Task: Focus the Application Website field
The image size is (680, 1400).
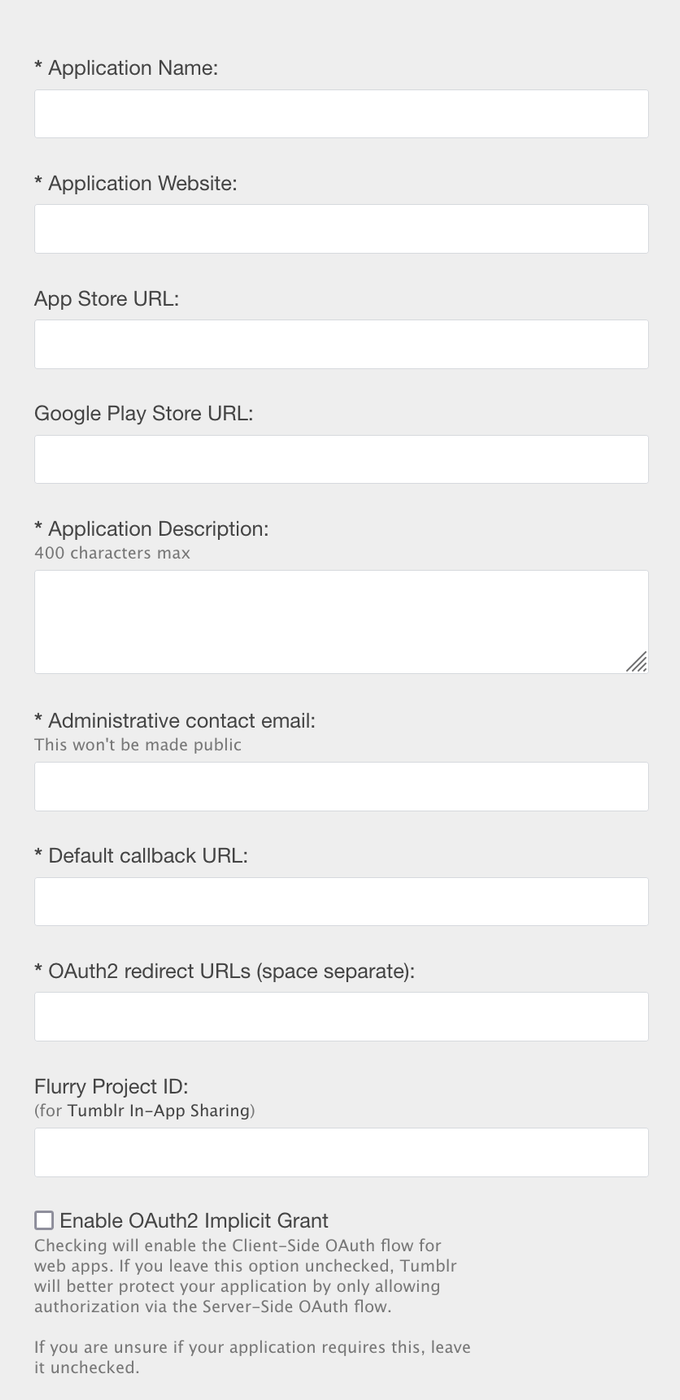Action: pos(341,229)
